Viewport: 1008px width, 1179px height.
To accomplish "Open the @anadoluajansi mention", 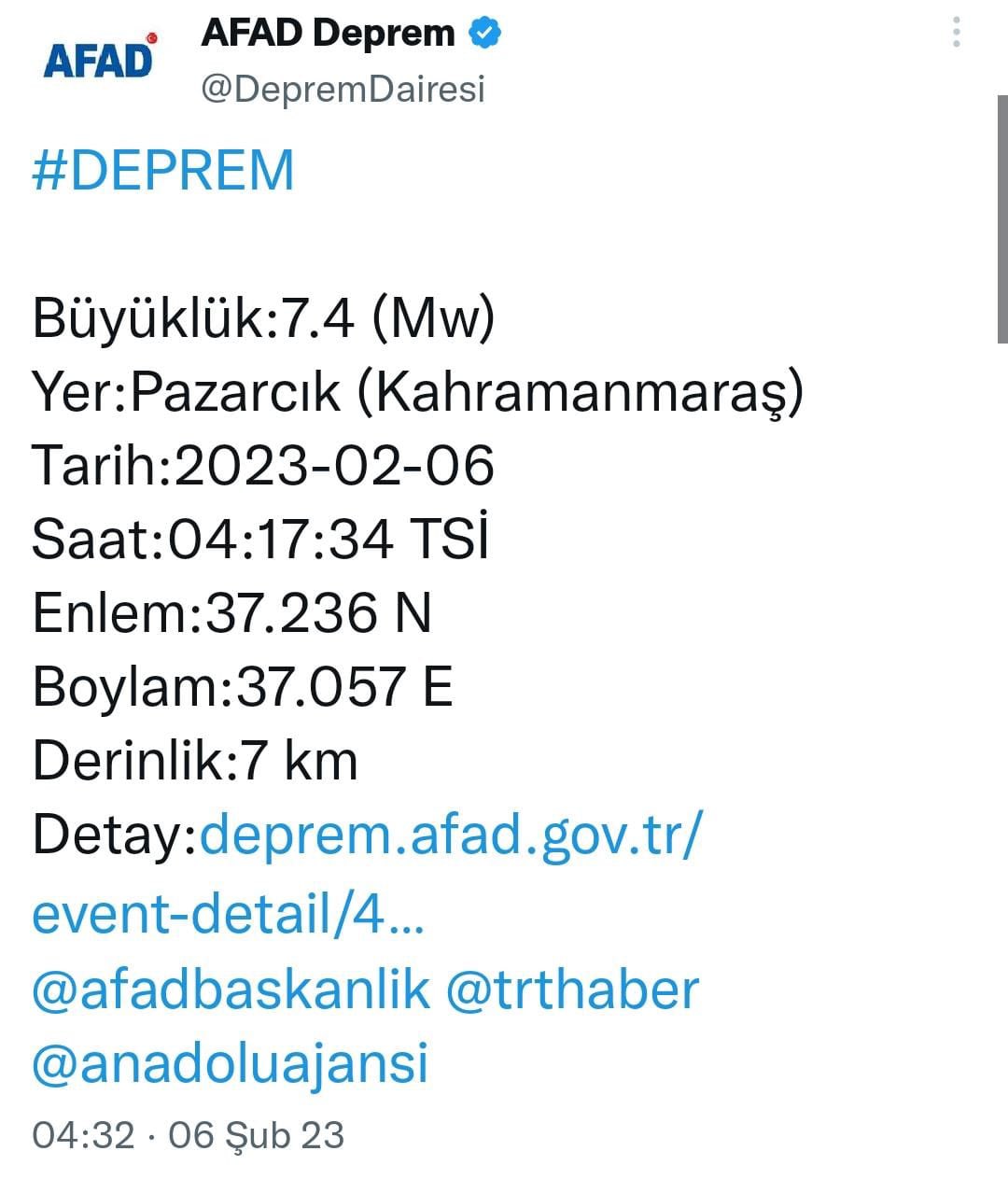I will pyautogui.click(x=231, y=1063).
